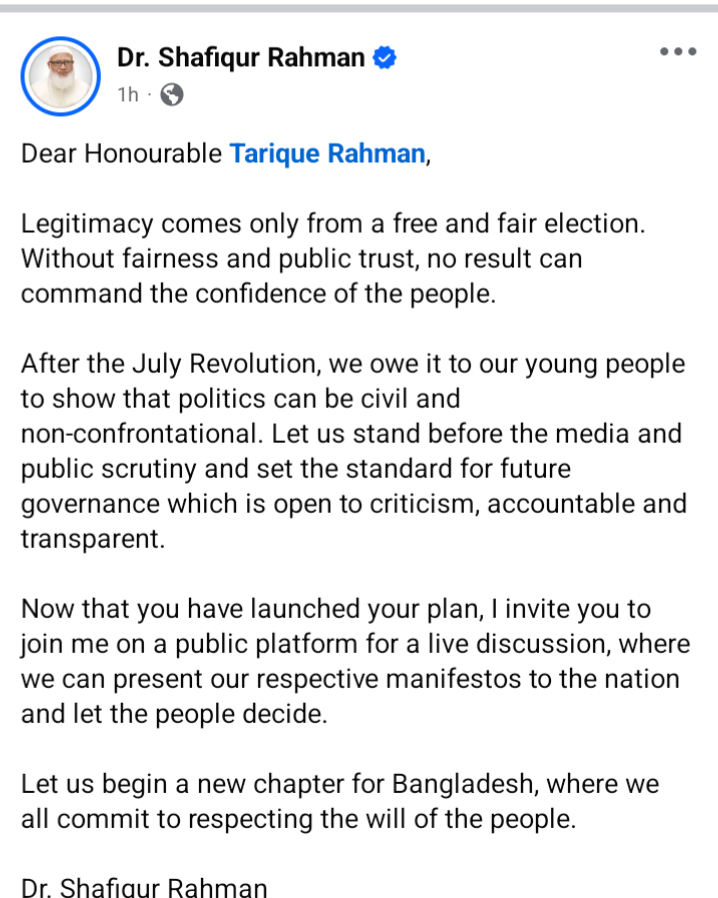Open the tagged Tarique Rahman profile link
This screenshot has width=718, height=898.
(327, 154)
